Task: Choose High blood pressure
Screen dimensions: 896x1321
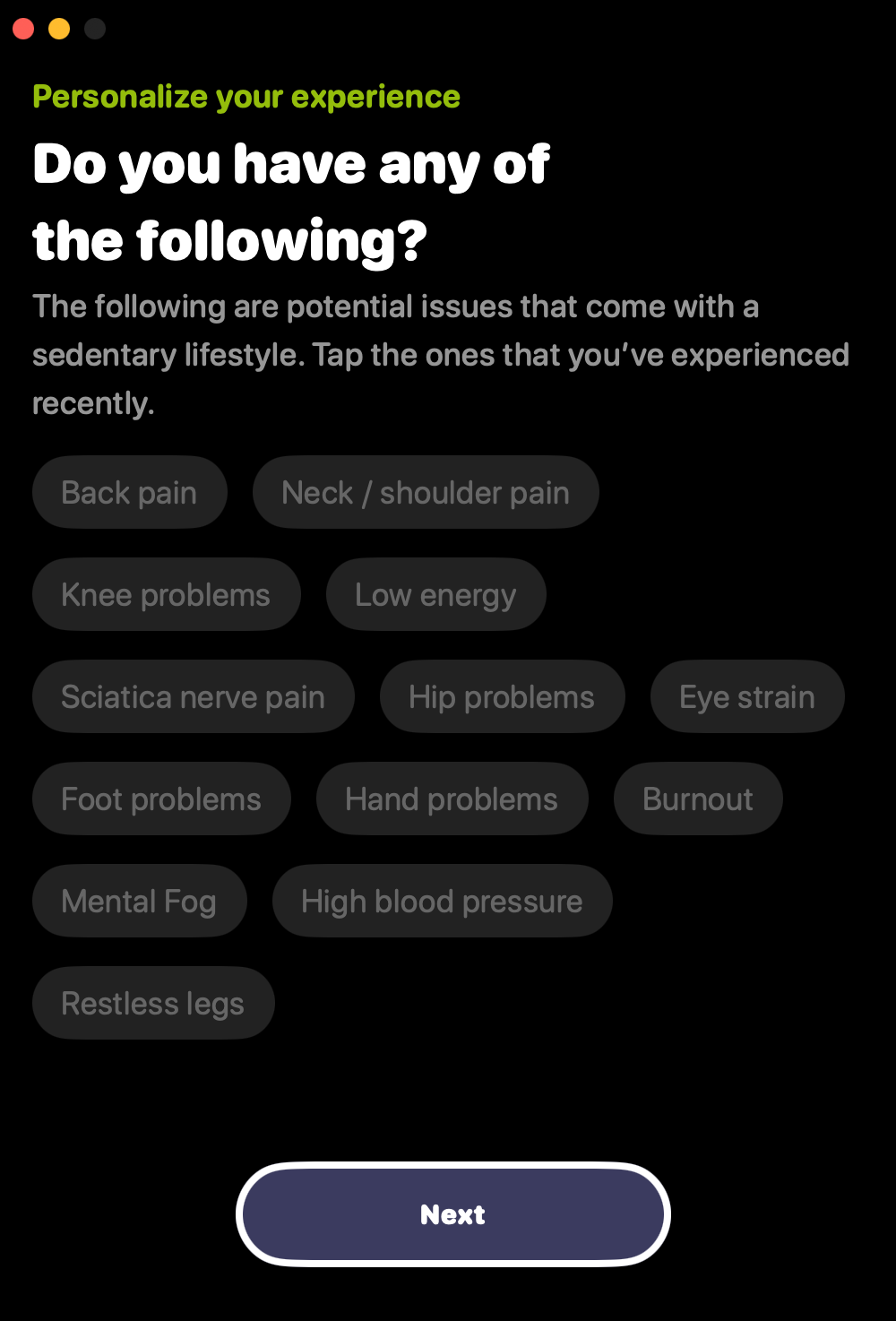Action: click(442, 902)
